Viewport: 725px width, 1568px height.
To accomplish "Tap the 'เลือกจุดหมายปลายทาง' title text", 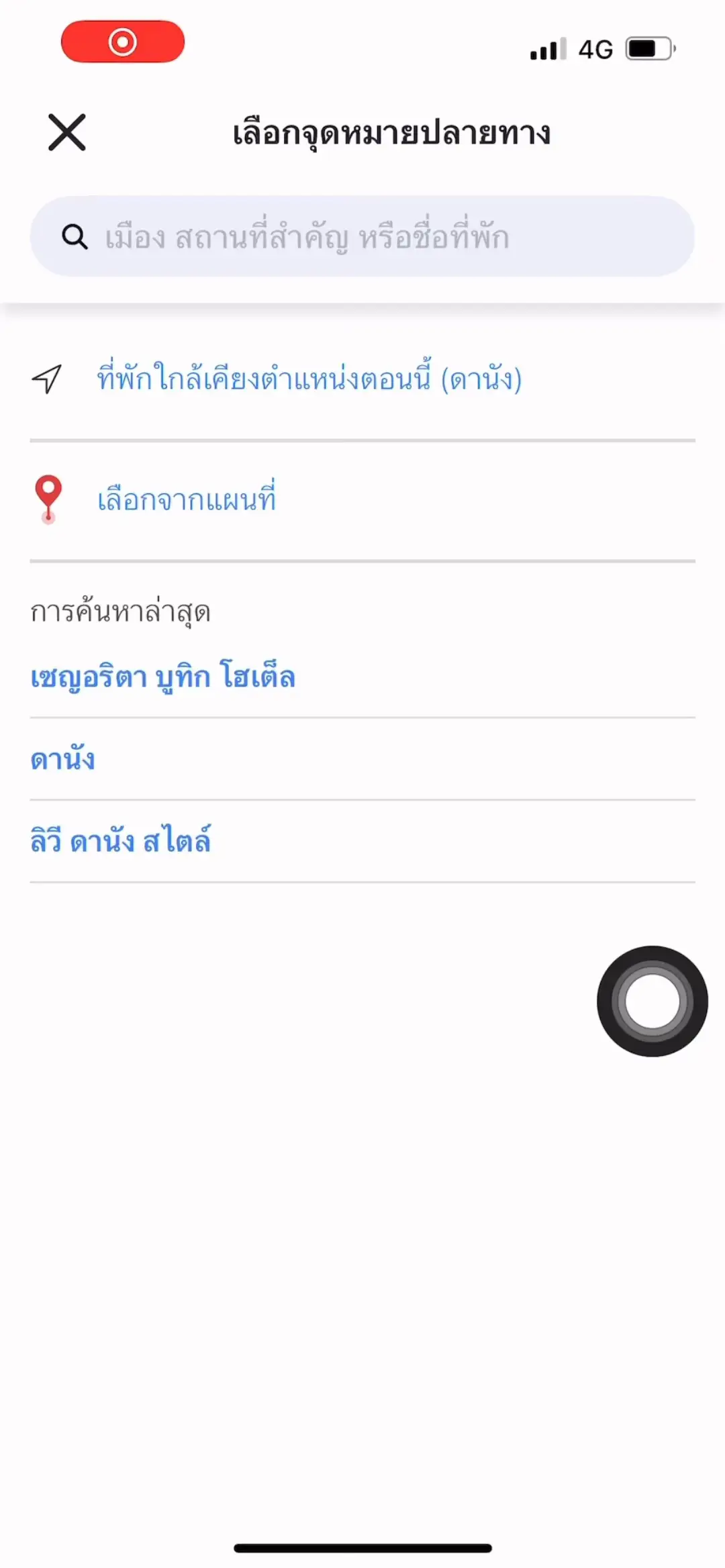I will [x=391, y=132].
